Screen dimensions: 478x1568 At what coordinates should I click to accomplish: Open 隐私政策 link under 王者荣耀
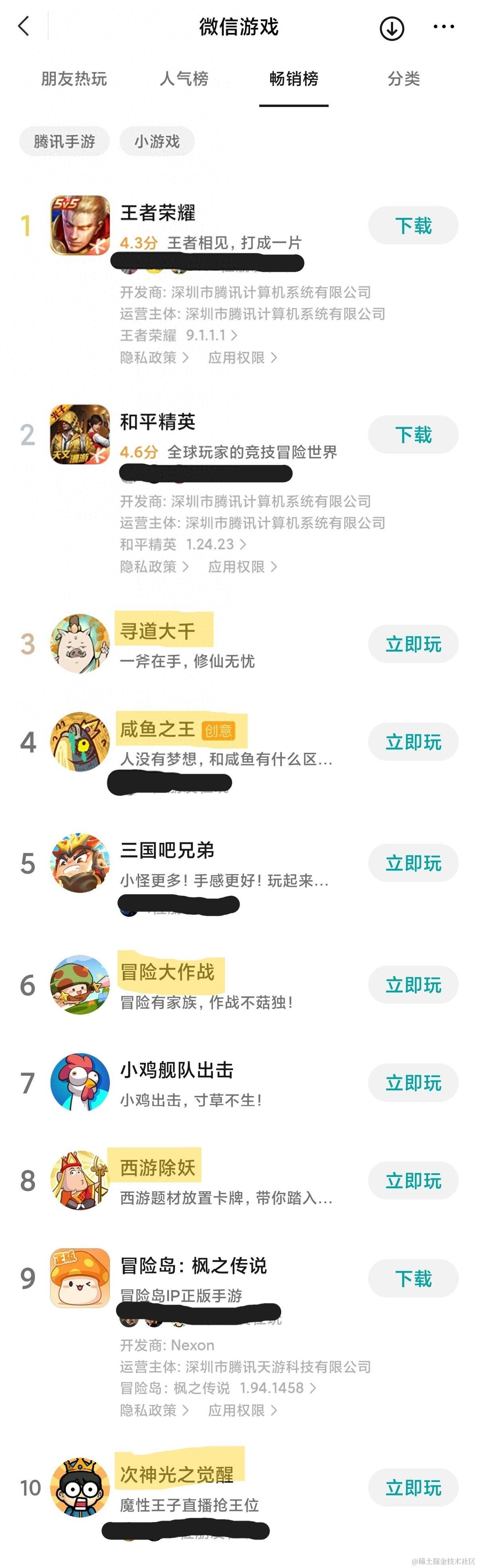click(x=154, y=357)
